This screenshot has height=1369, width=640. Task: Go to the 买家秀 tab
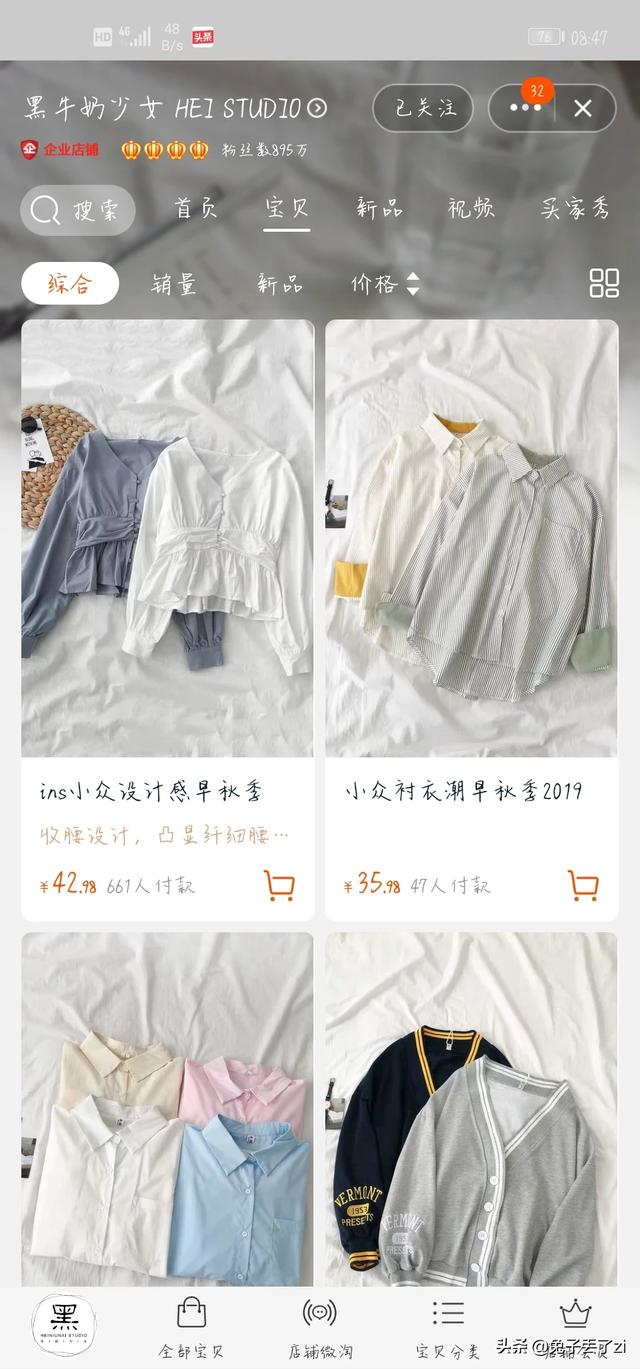click(x=575, y=208)
